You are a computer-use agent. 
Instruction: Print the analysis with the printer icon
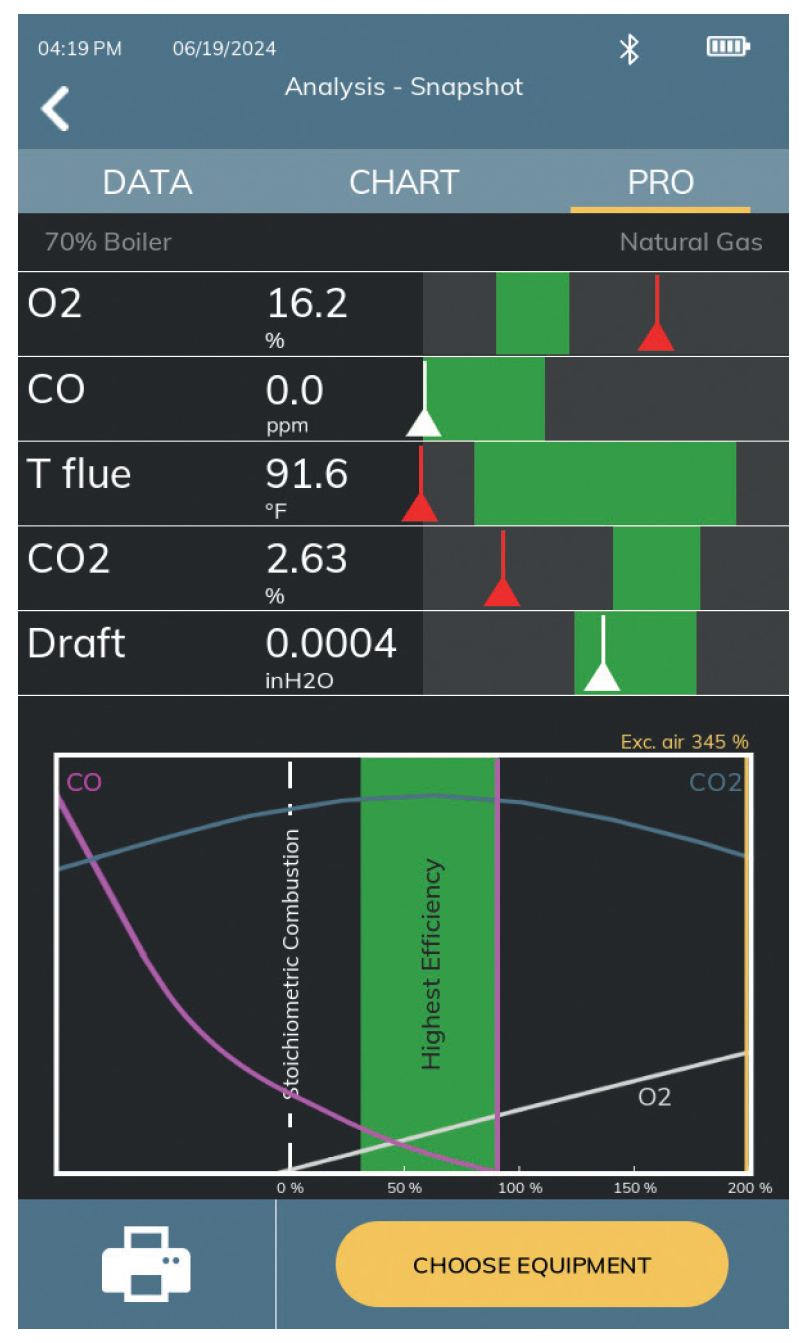point(146,1264)
